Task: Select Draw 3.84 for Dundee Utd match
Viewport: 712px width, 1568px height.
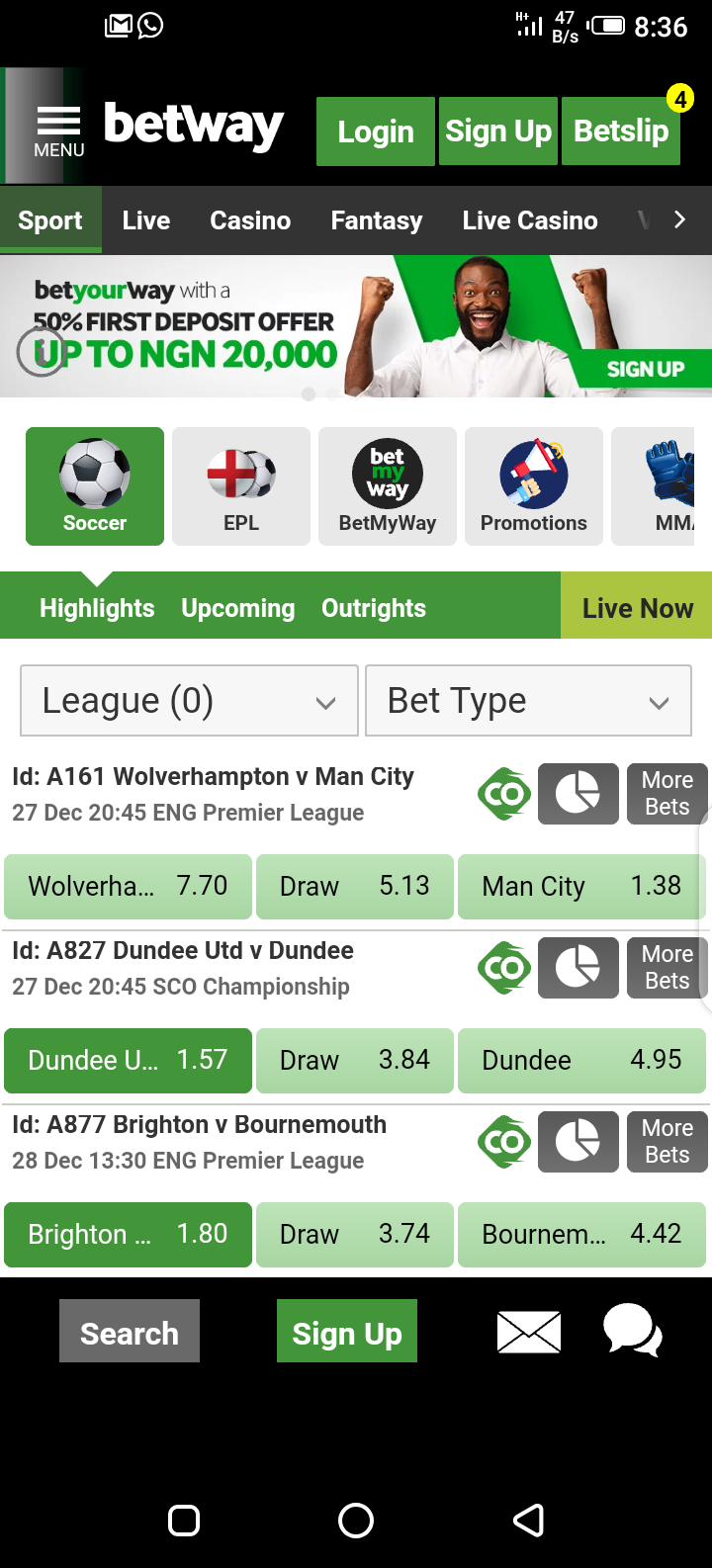Action: 355,1060
